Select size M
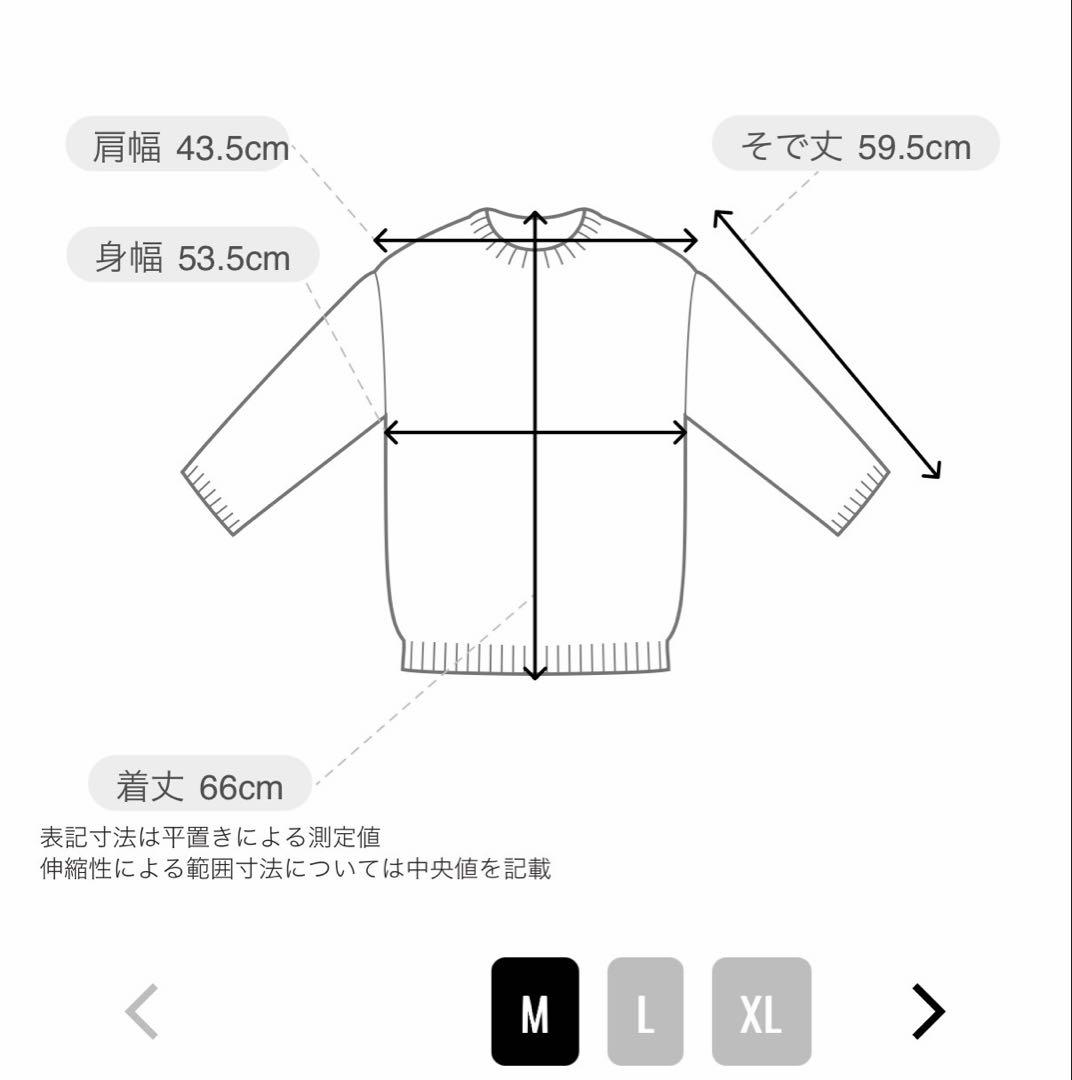Image resolution: width=1072 pixels, height=1080 pixels. coord(535,1011)
